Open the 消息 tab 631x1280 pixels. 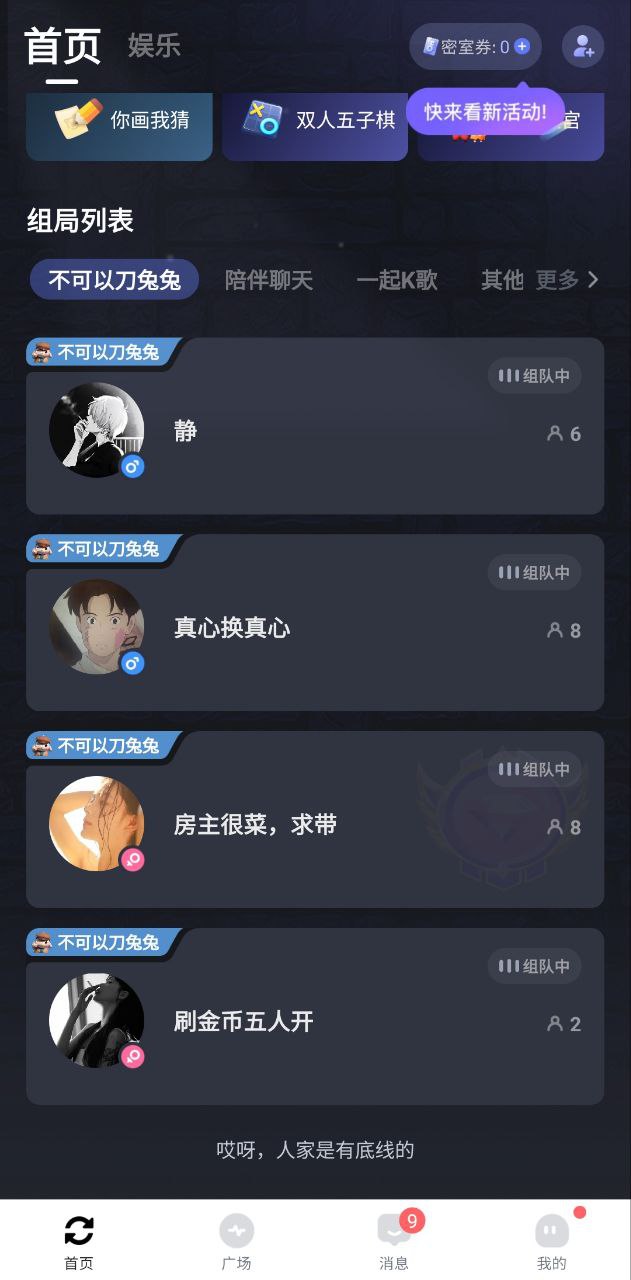point(394,1241)
